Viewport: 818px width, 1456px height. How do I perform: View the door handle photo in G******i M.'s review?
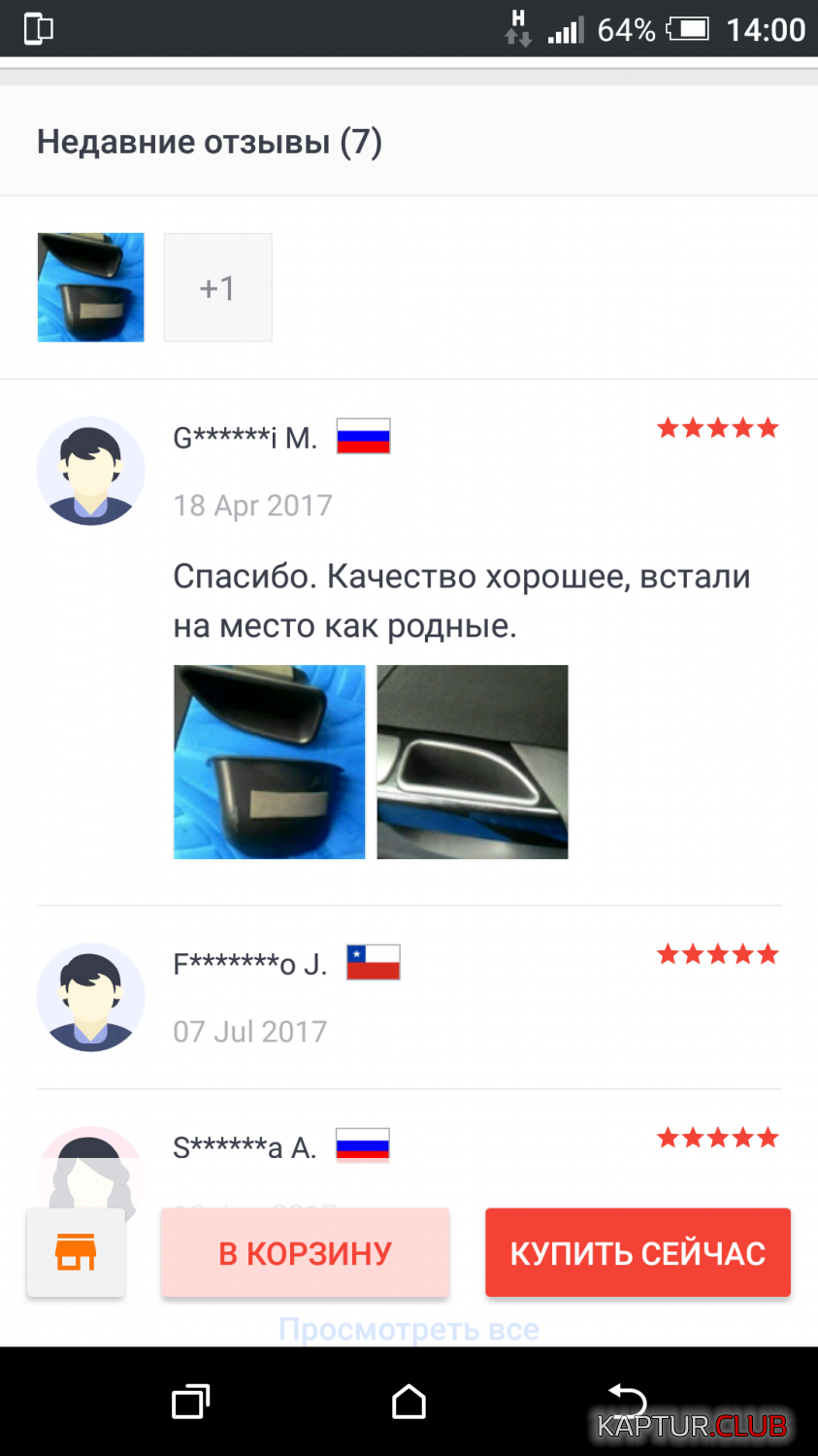[473, 762]
